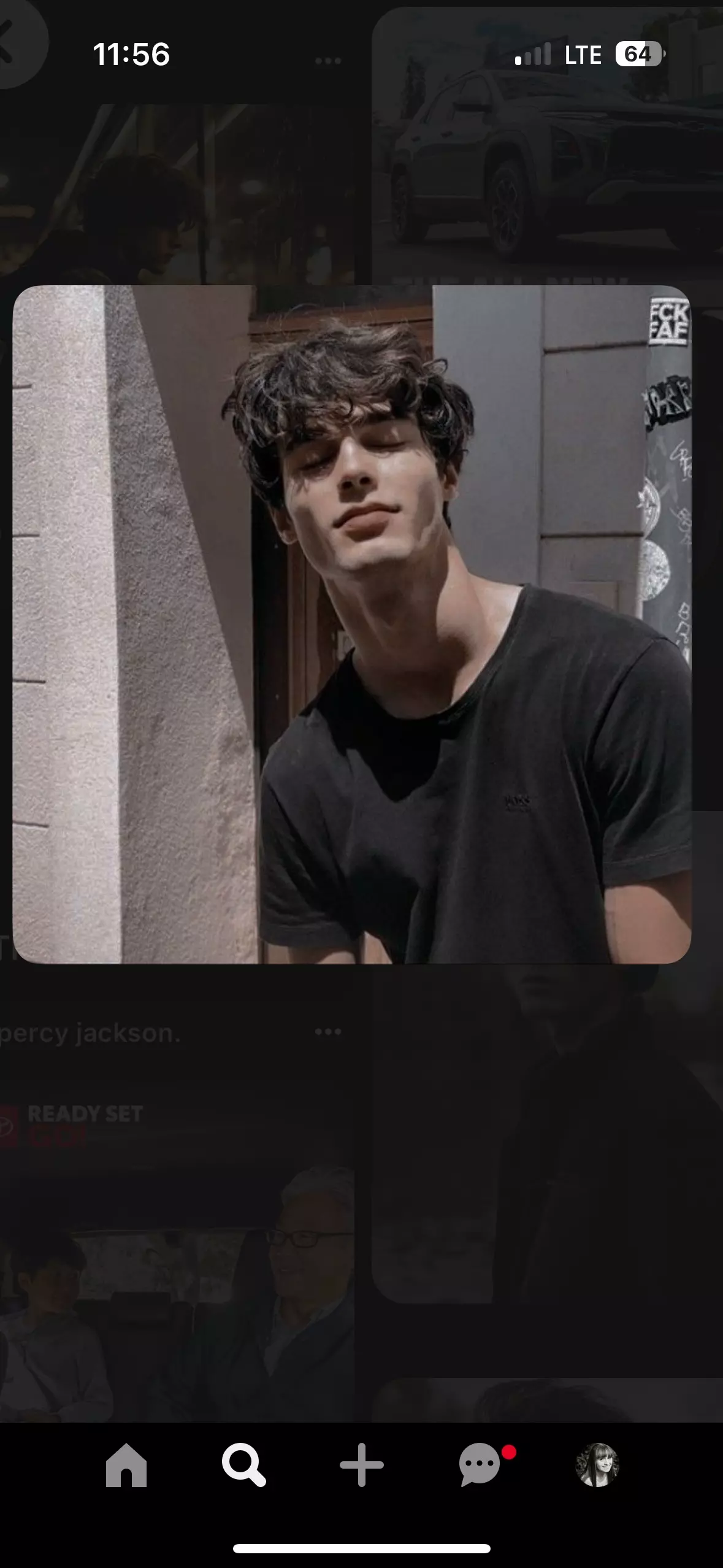The image size is (723, 1568).
Task: Open the Home tab
Action: coord(126,1465)
